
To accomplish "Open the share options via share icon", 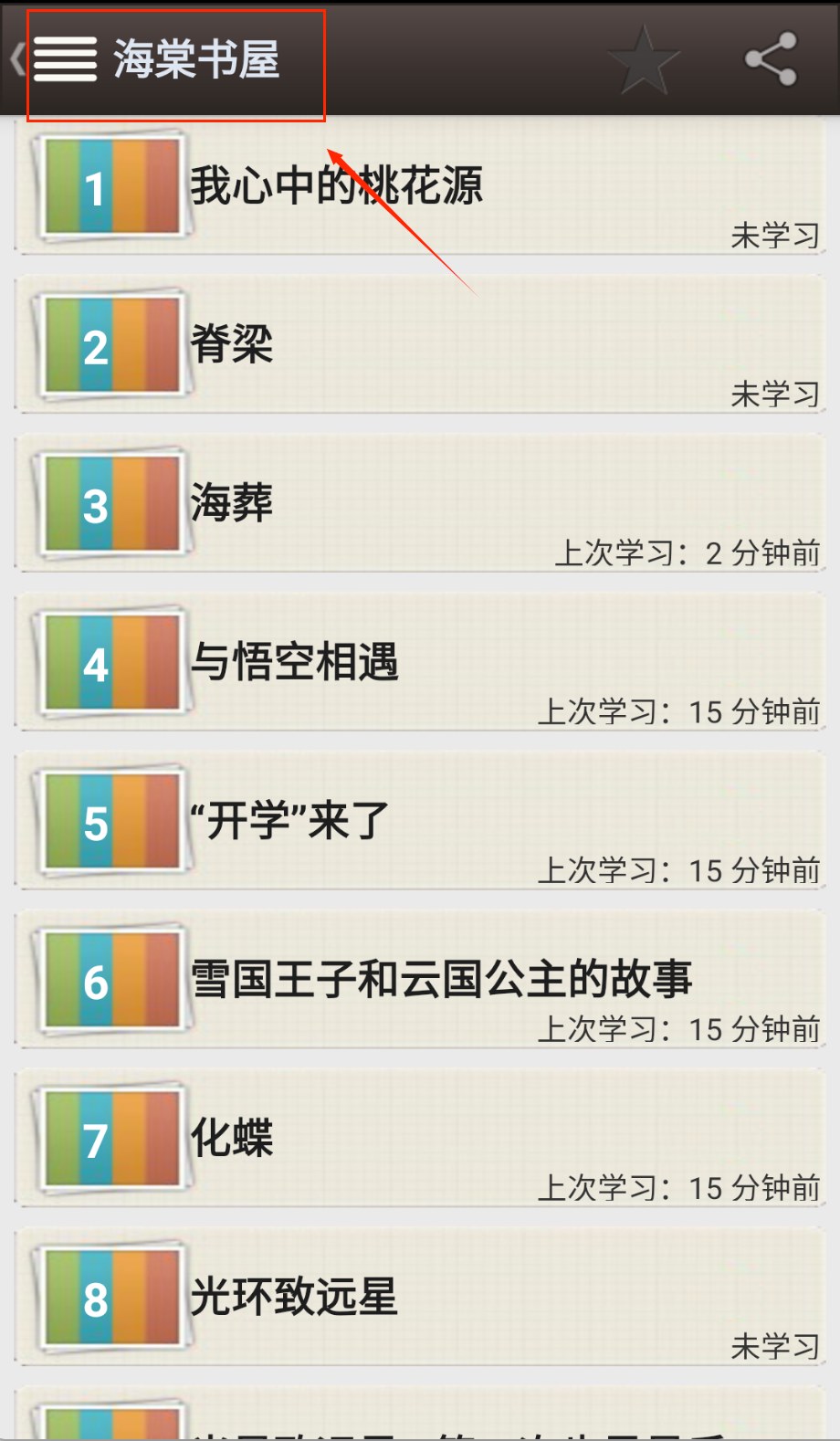I will click(770, 57).
